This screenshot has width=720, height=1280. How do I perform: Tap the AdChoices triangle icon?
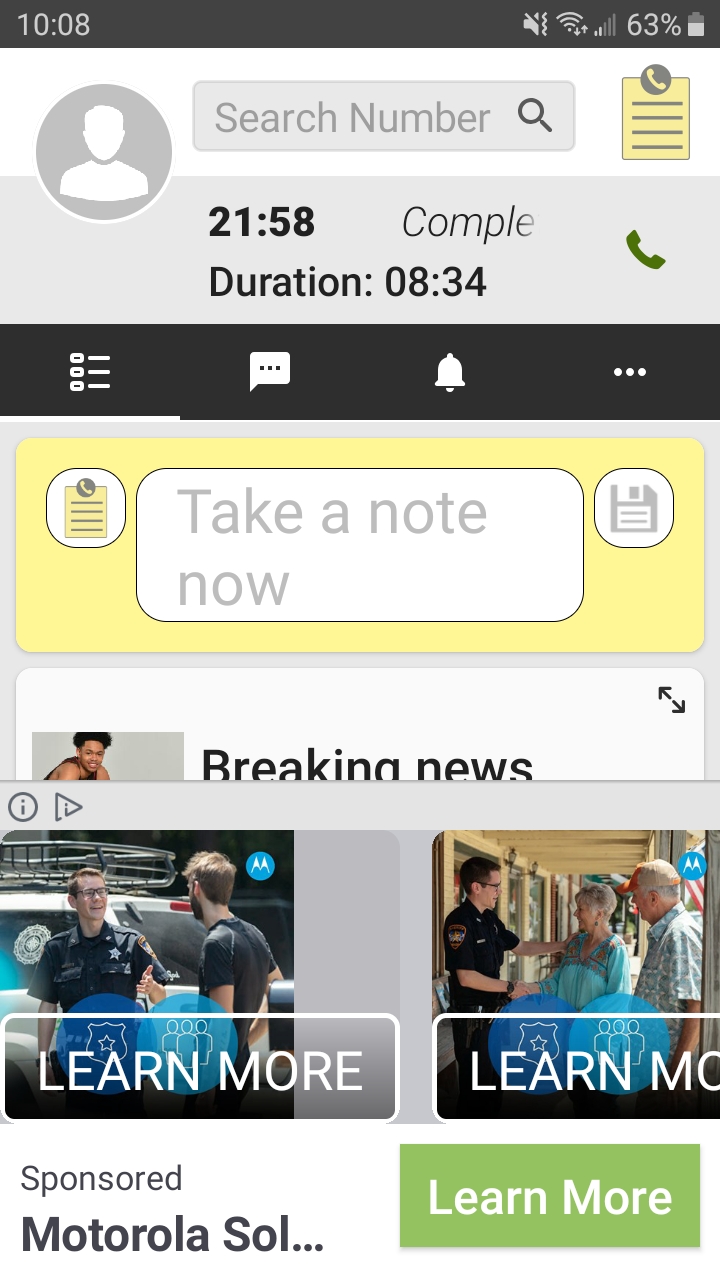[68, 806]
